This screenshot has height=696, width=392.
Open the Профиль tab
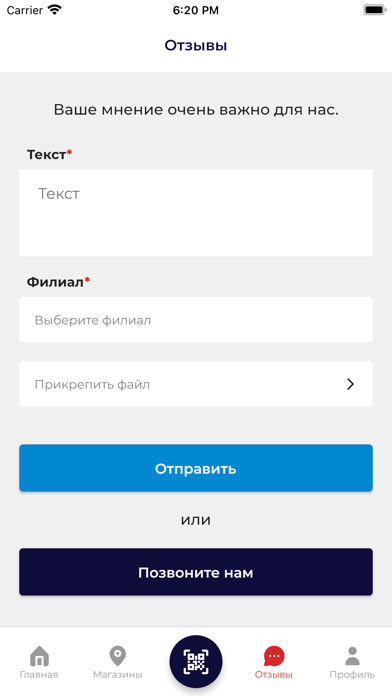point(352,662)
